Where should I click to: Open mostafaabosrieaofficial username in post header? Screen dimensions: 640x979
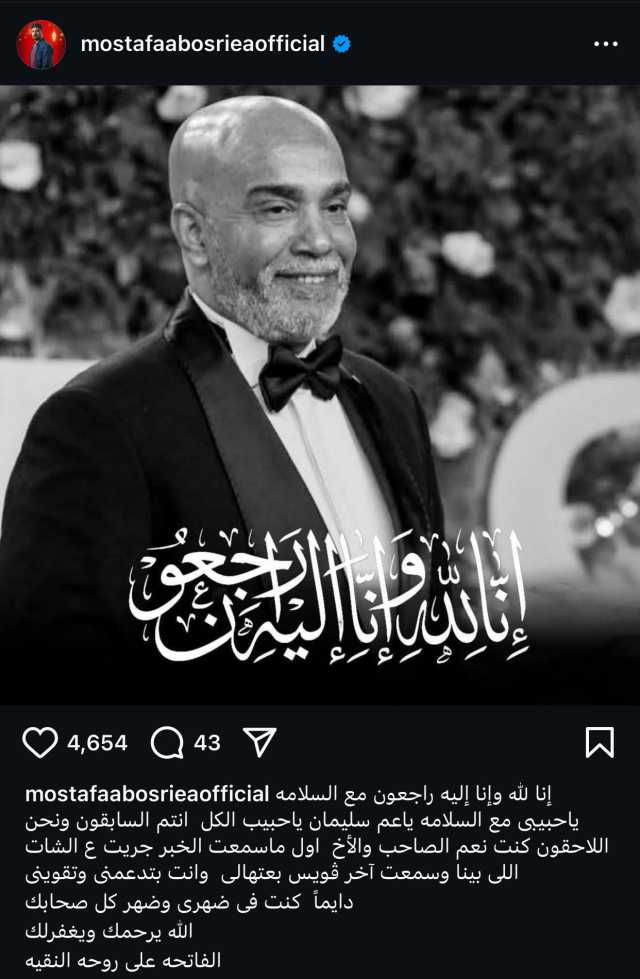point(202,44)
